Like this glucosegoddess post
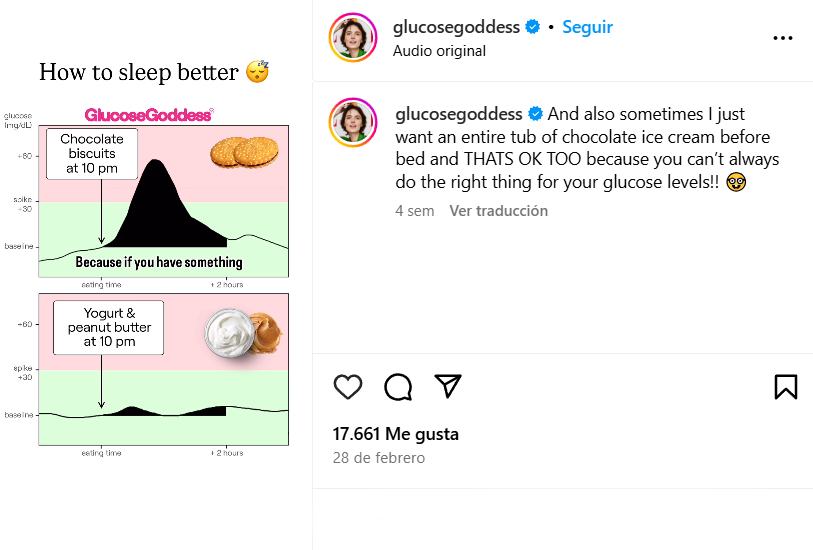This screenshot has height=550, width=813. point(347,387)
